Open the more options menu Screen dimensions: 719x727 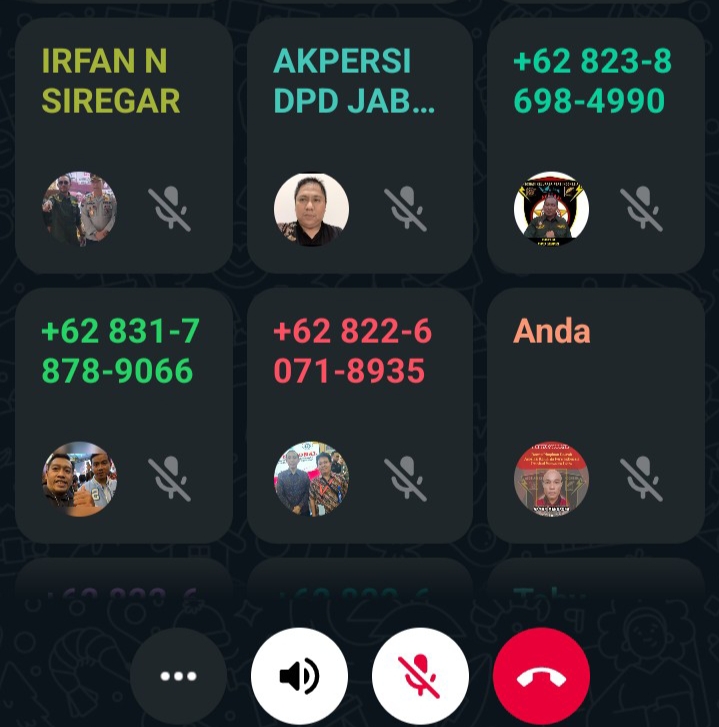tap(179, 676)
